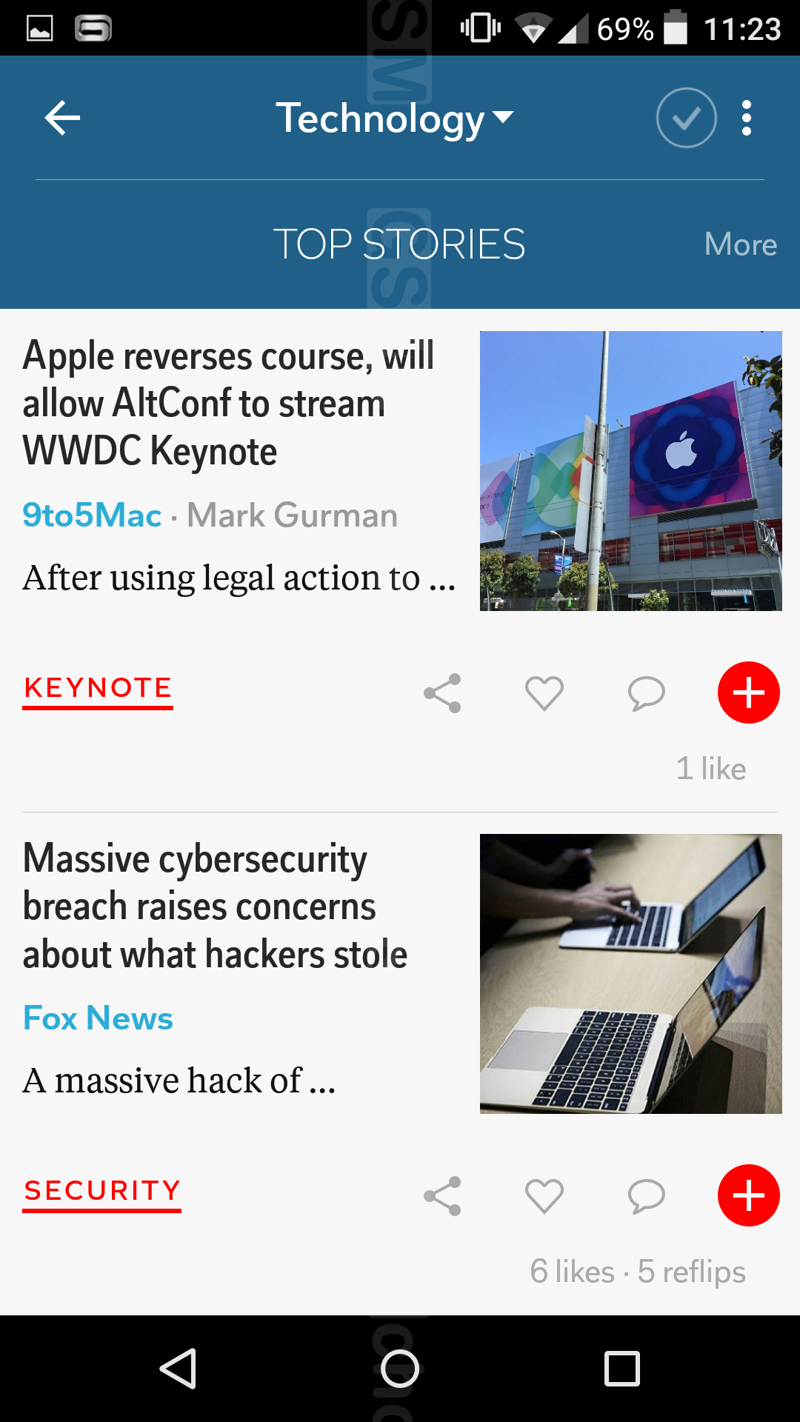The width and height of the screenshot is (800, 1422).
Task: Comment on the Apple AltConf story
Action: 646,693
